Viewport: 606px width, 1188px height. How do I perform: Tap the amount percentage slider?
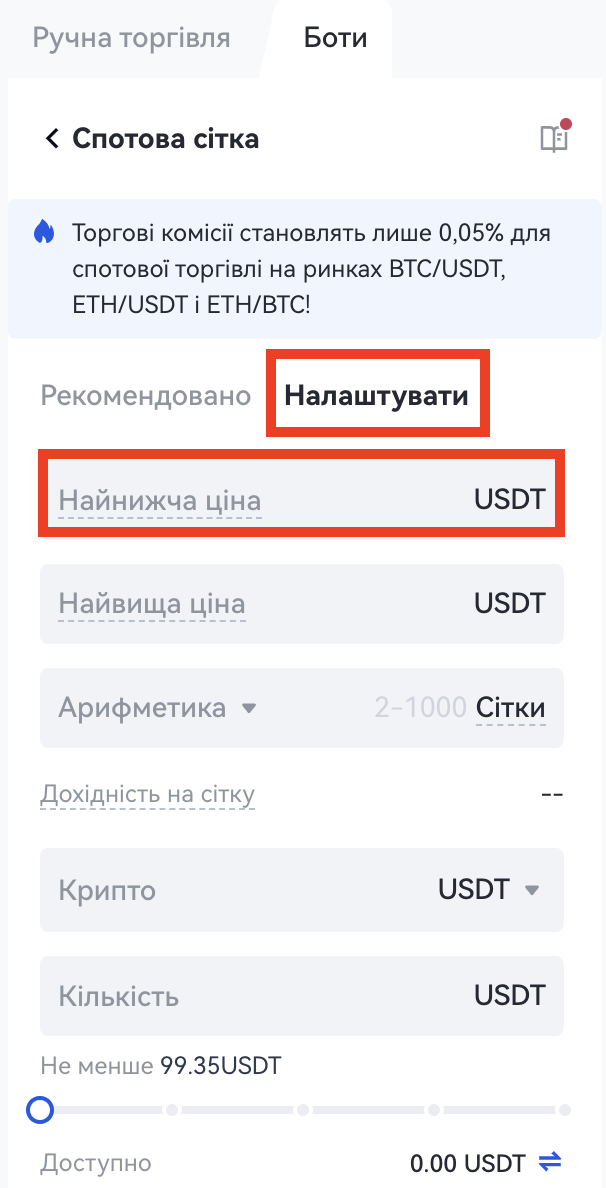[x=300, y=1110]
